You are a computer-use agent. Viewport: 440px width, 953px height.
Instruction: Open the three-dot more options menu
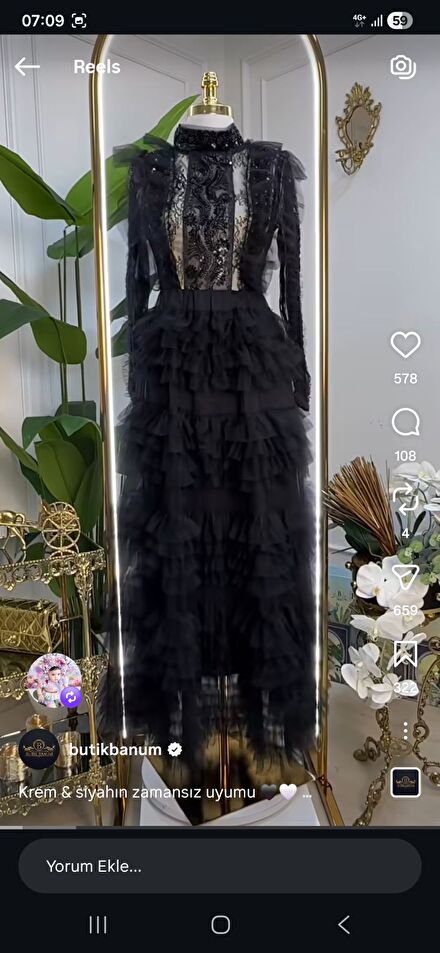coord(405,731)
